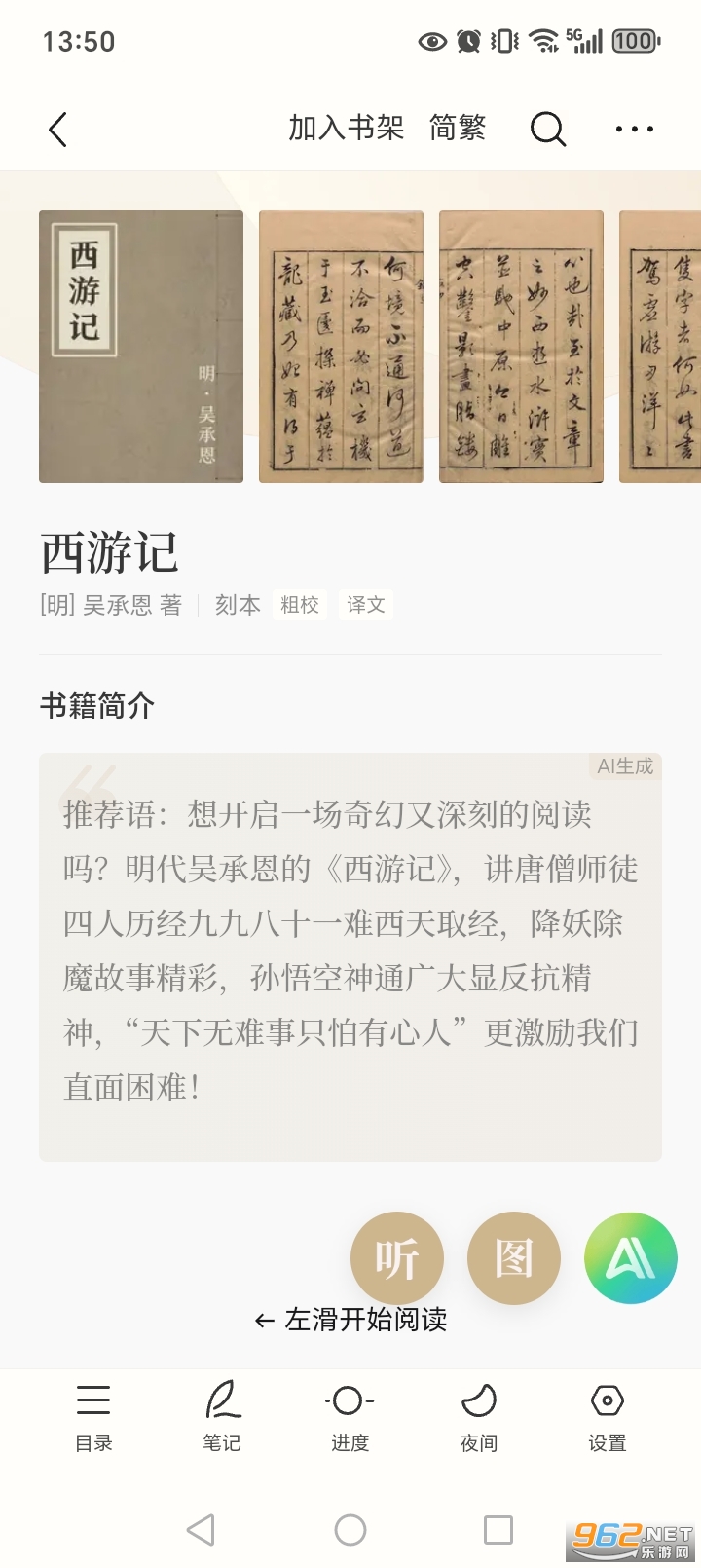
Task: Tap the 听 listen icon to start audio
Action: coord(397,1257)
